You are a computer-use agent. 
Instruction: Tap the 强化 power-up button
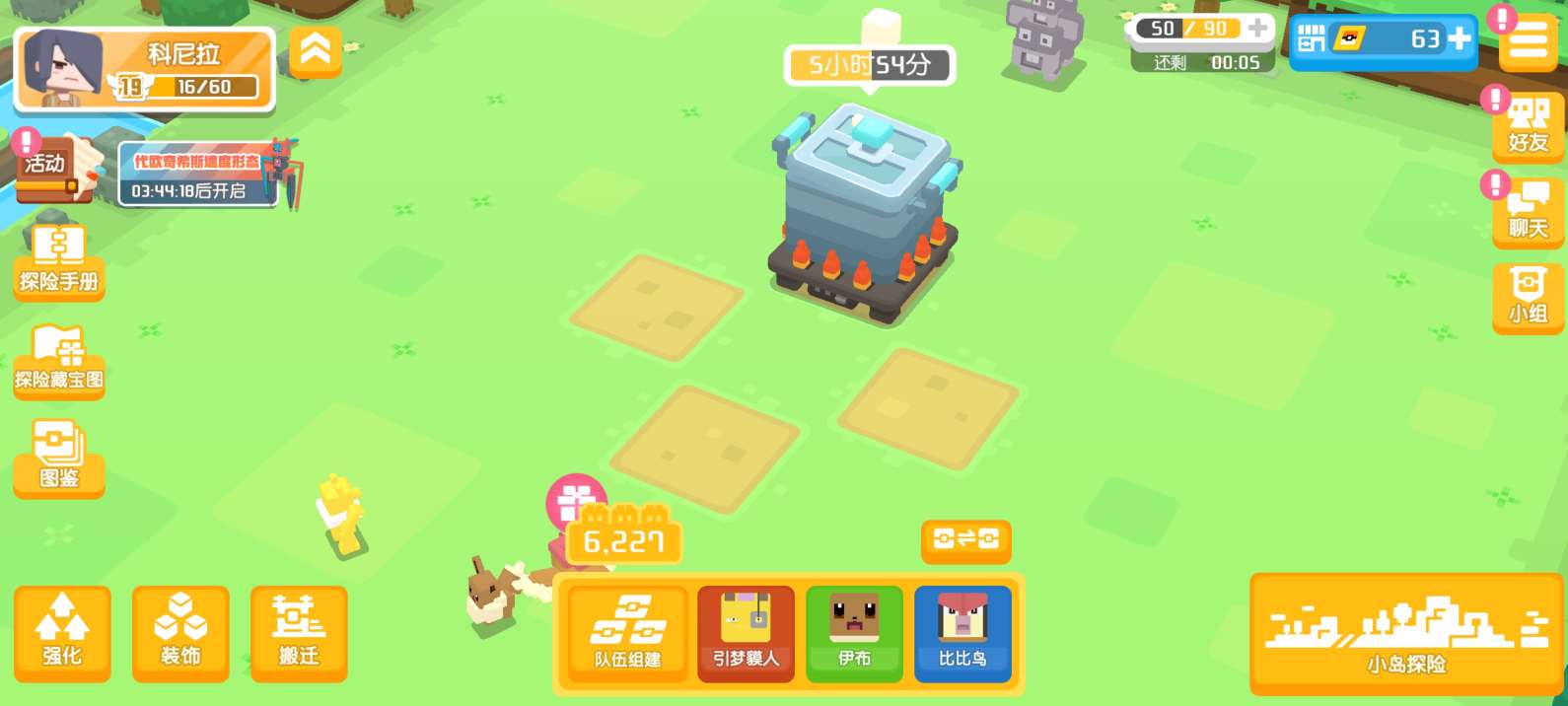(x=62, y=632)
